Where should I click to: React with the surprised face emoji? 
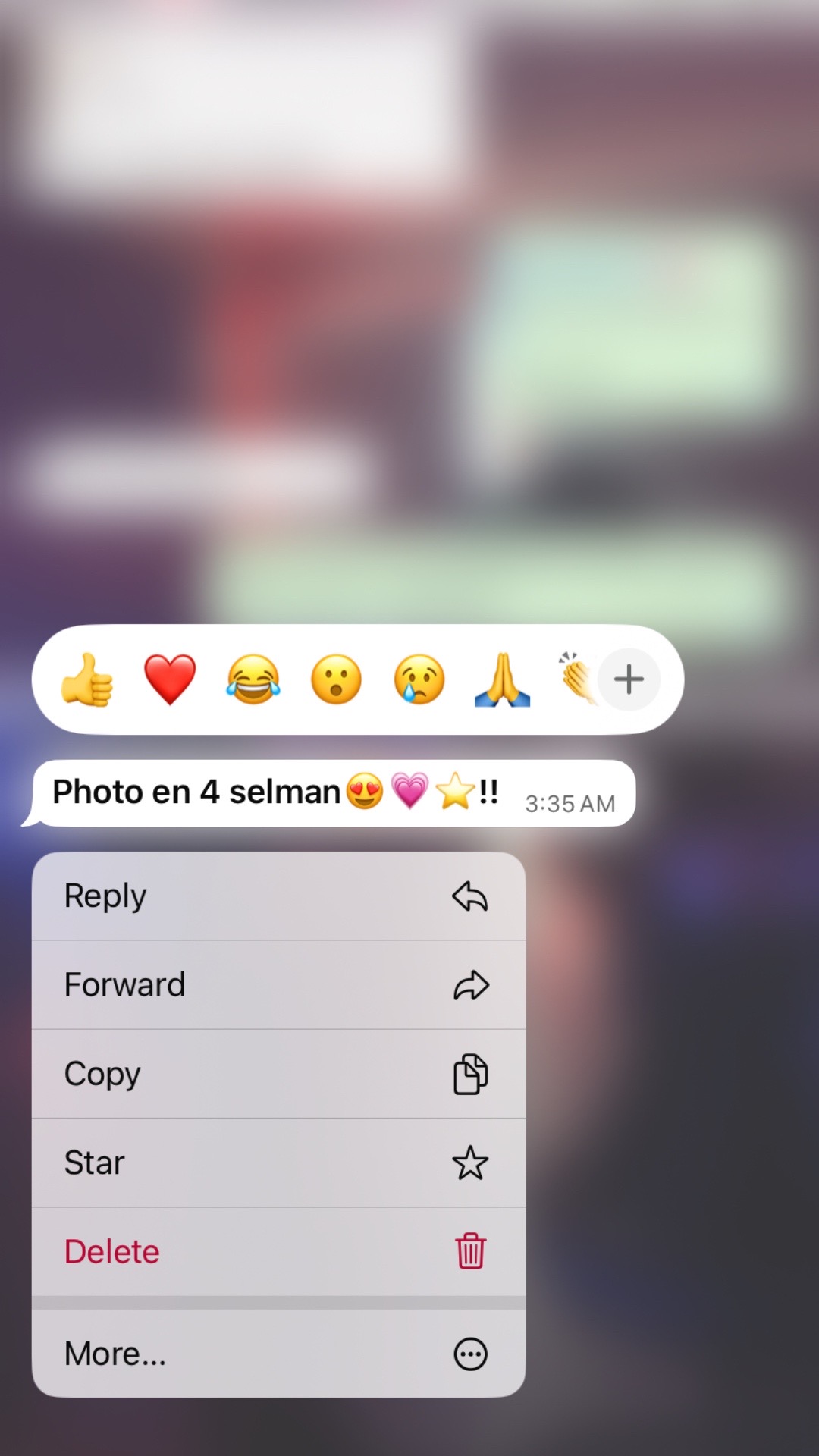[x=336, y=679]
